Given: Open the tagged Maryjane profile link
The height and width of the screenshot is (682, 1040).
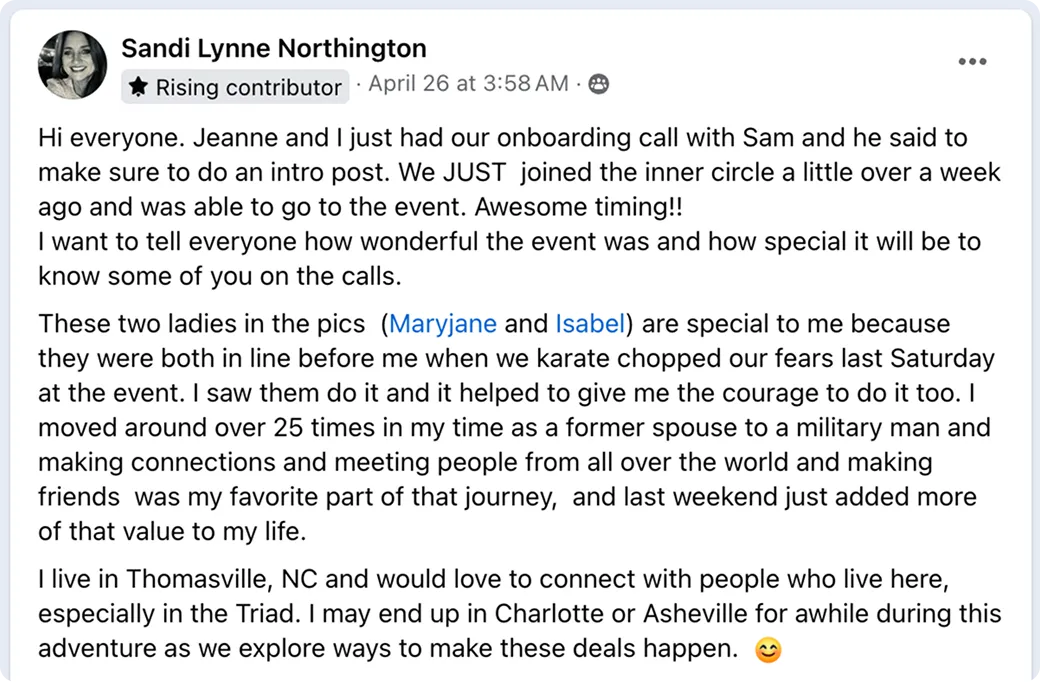Looking at the screenshot, I should click(x=442, y=324).
